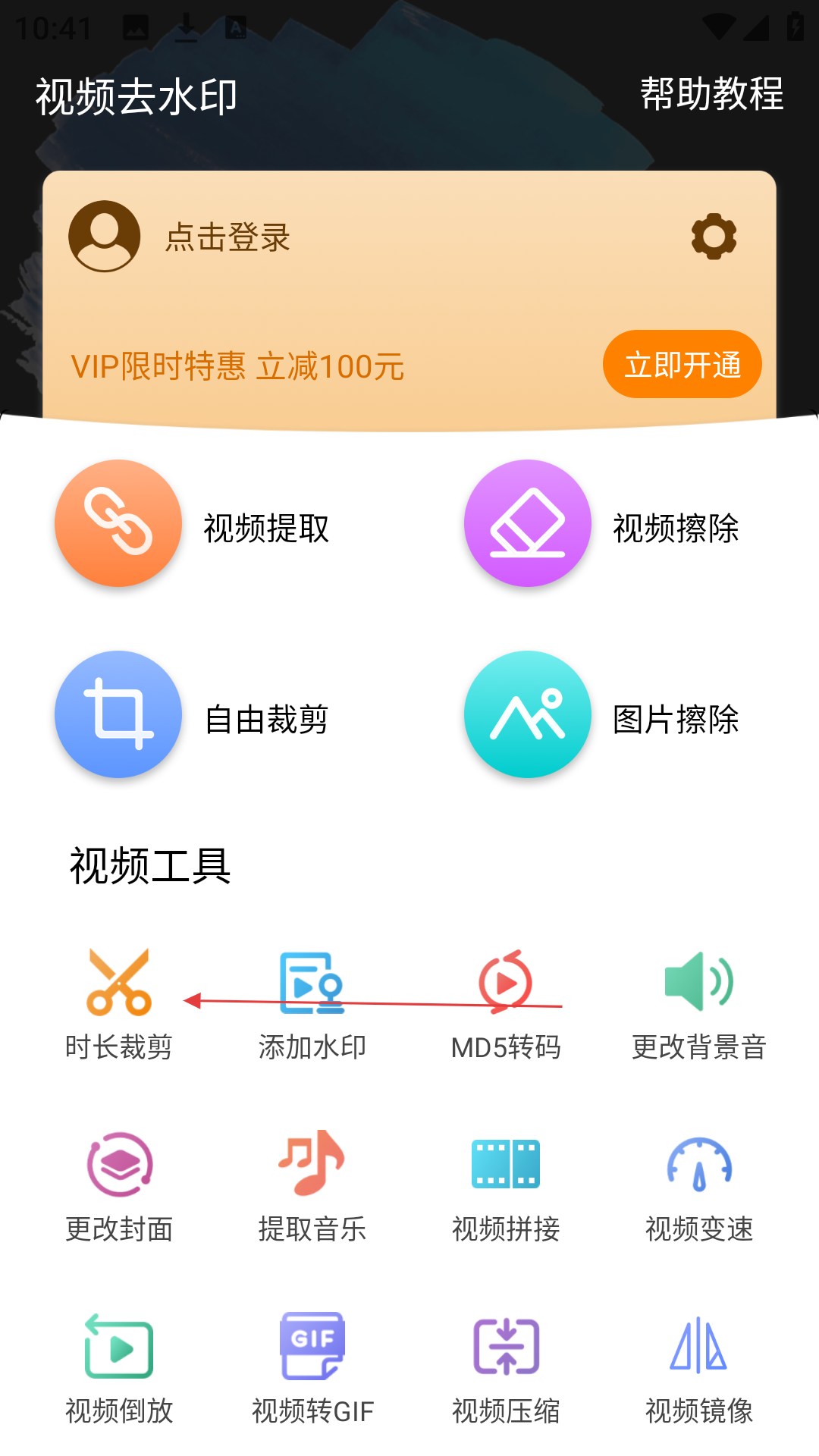The width and height of the screenshot is (819, 1456).
Task: Select 自由裁剪 free crop
Action: tap(193, 716)
